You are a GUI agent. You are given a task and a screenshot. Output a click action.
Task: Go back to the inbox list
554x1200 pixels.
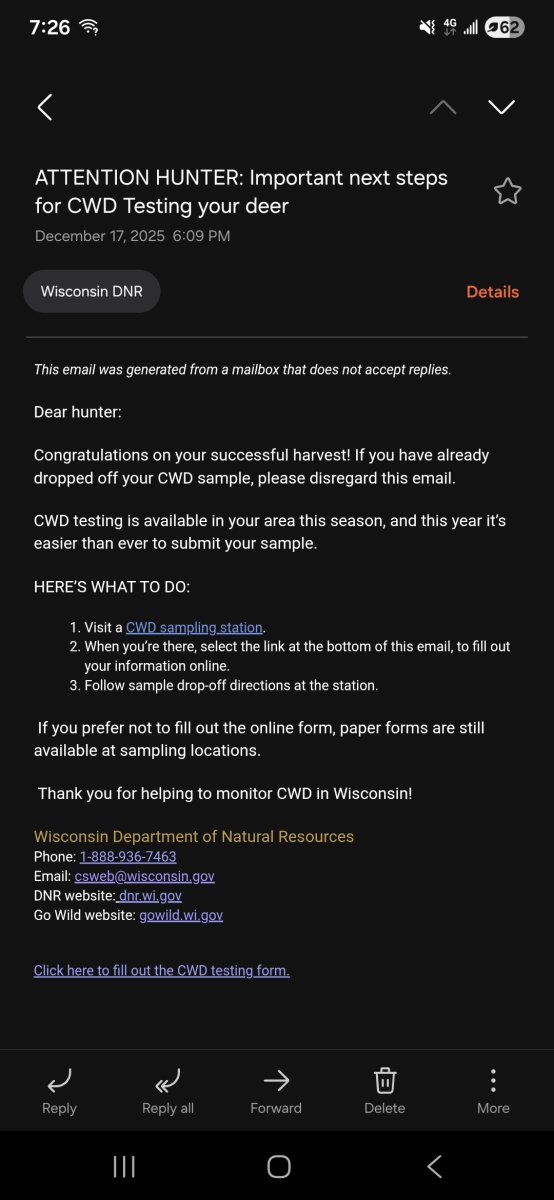coord(44,107)
